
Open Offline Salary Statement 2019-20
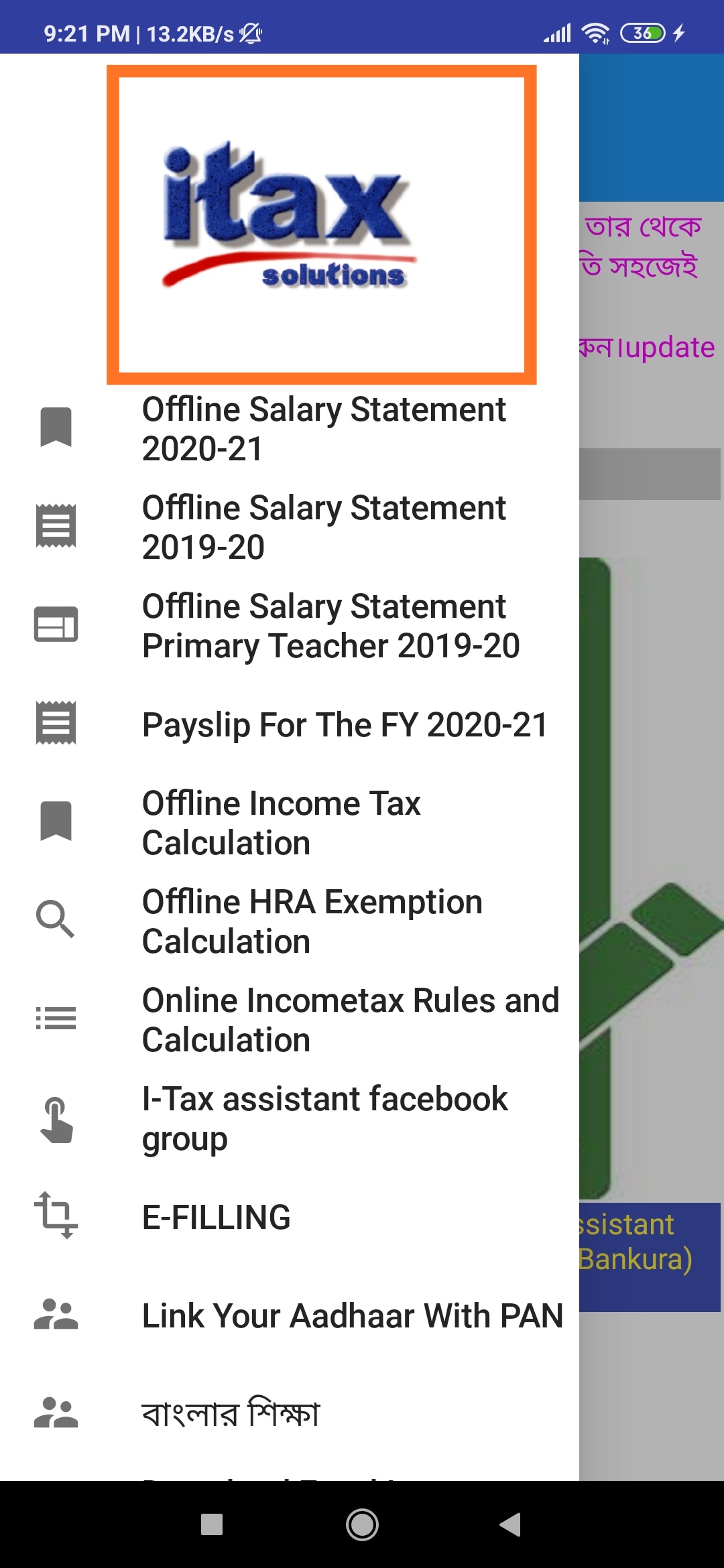[x=323, y=527]
